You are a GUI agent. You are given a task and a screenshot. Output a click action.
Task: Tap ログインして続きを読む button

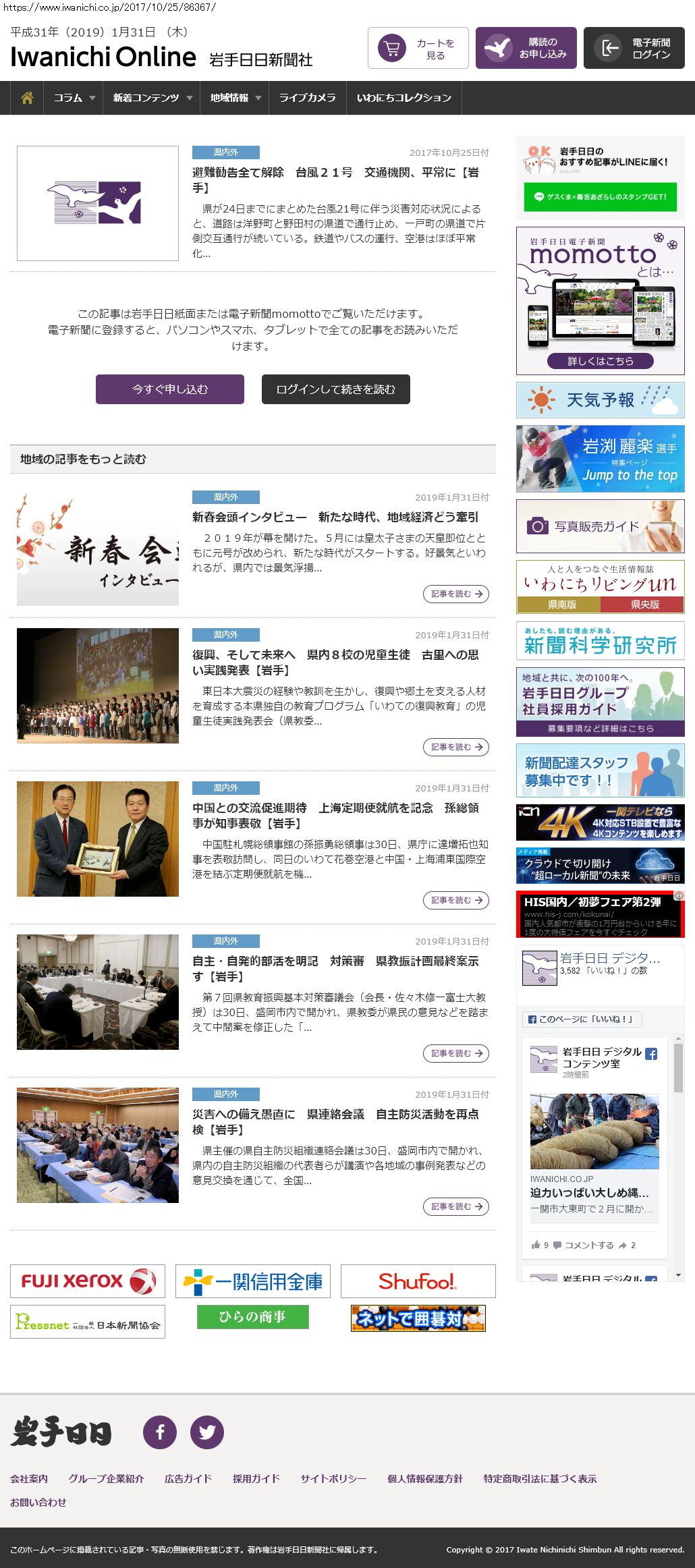click(x=335, y=389)
